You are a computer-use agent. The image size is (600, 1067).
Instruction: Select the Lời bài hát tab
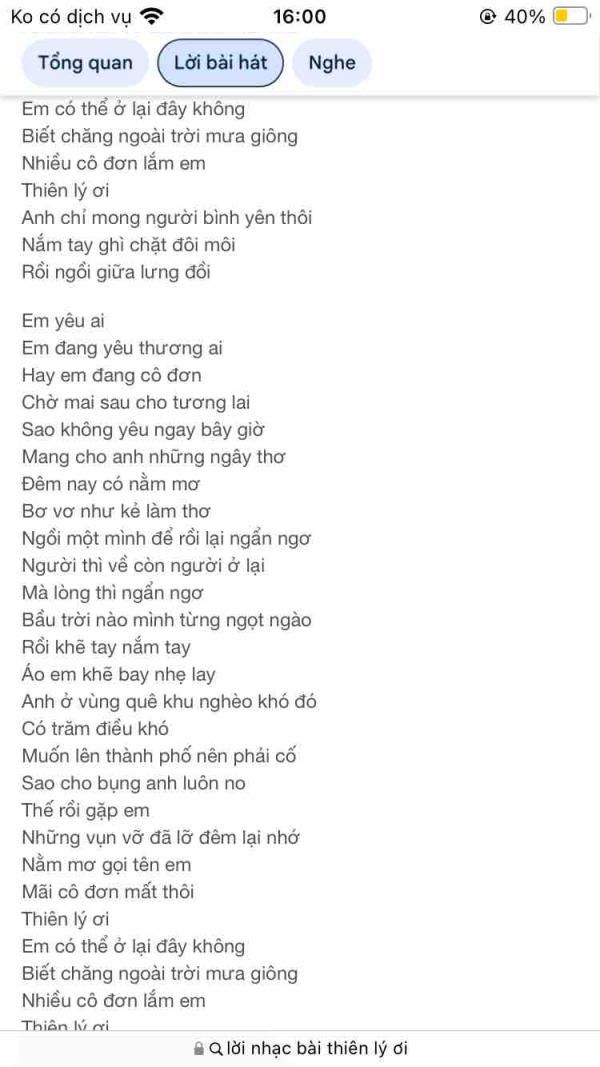(x=220, y=63)
